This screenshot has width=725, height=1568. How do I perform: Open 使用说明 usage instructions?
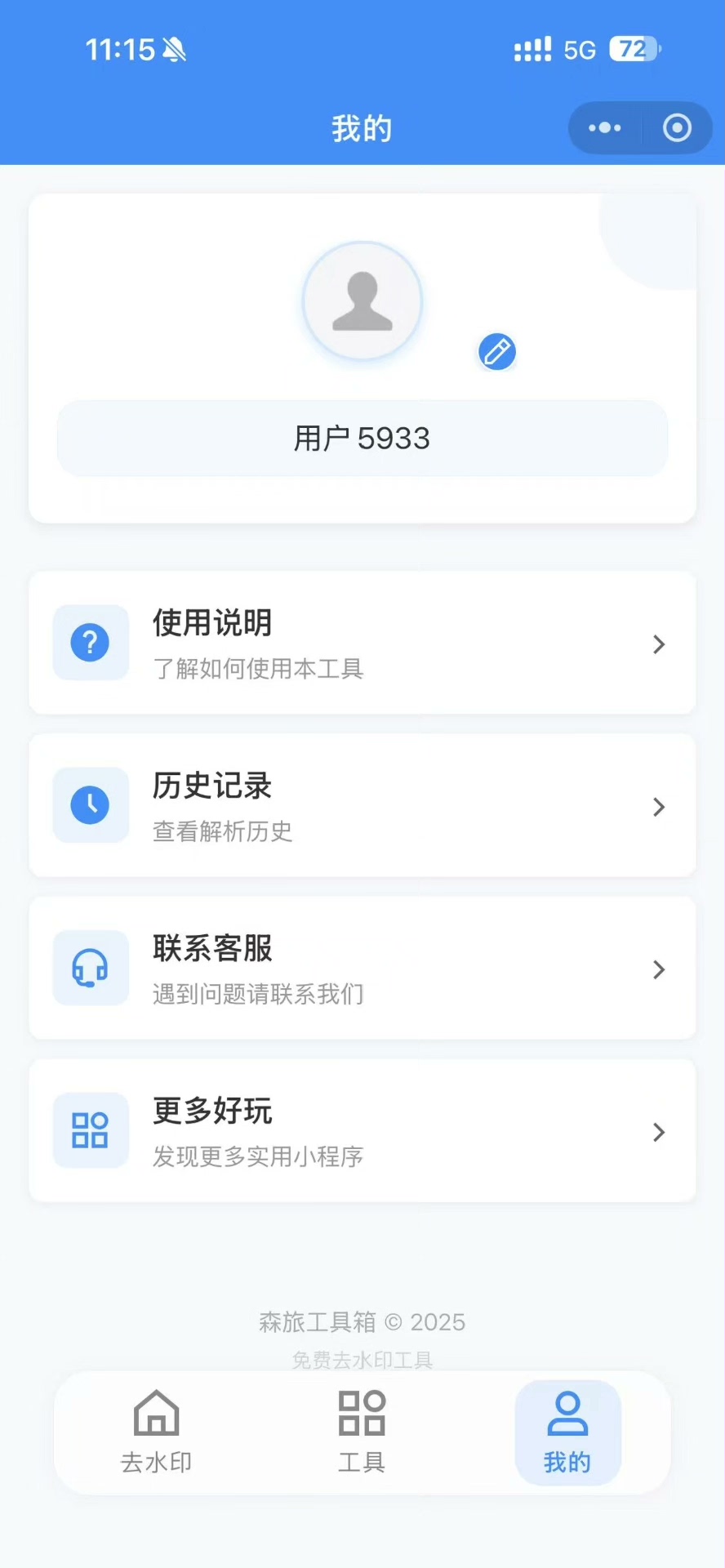(362, 644)
